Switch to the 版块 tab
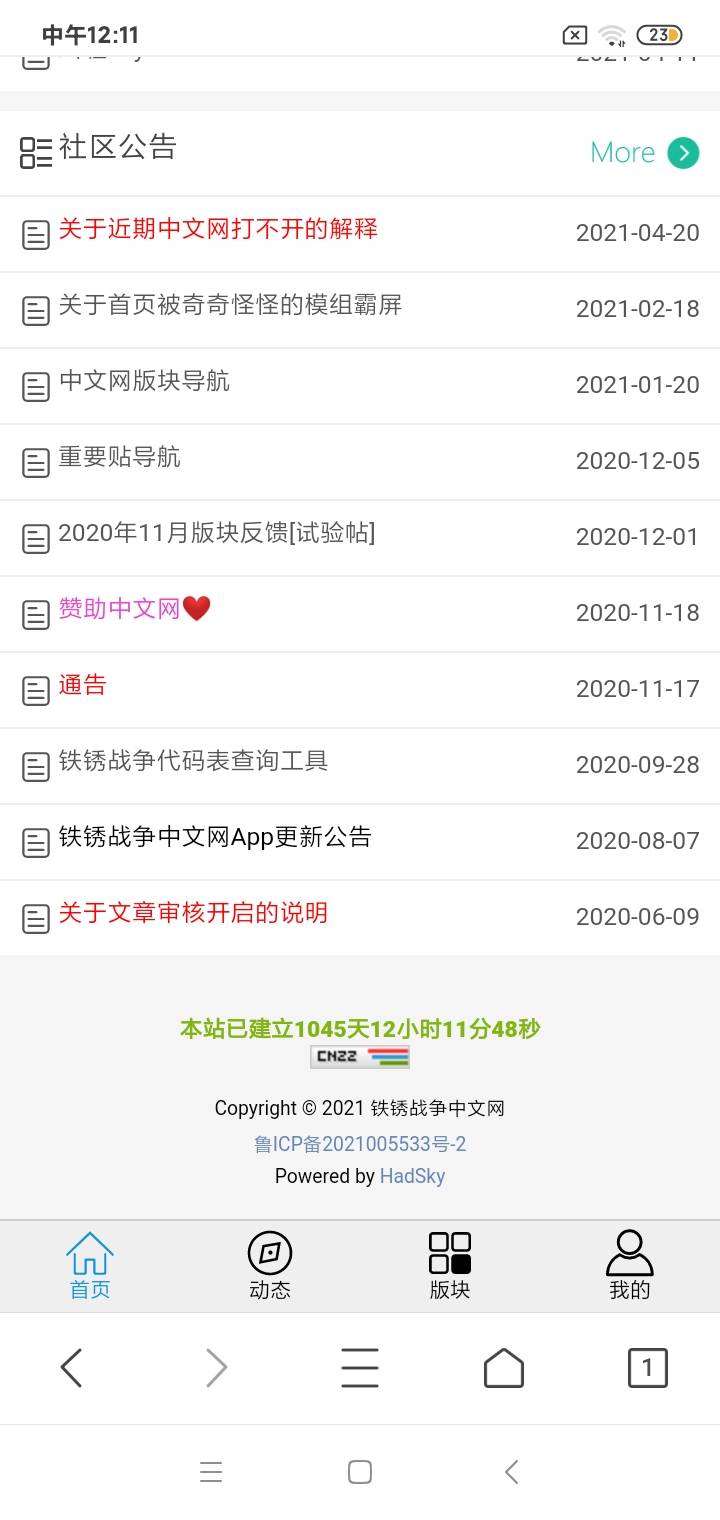Viewport: 720px width, 1520px height. pos(450,1266)
